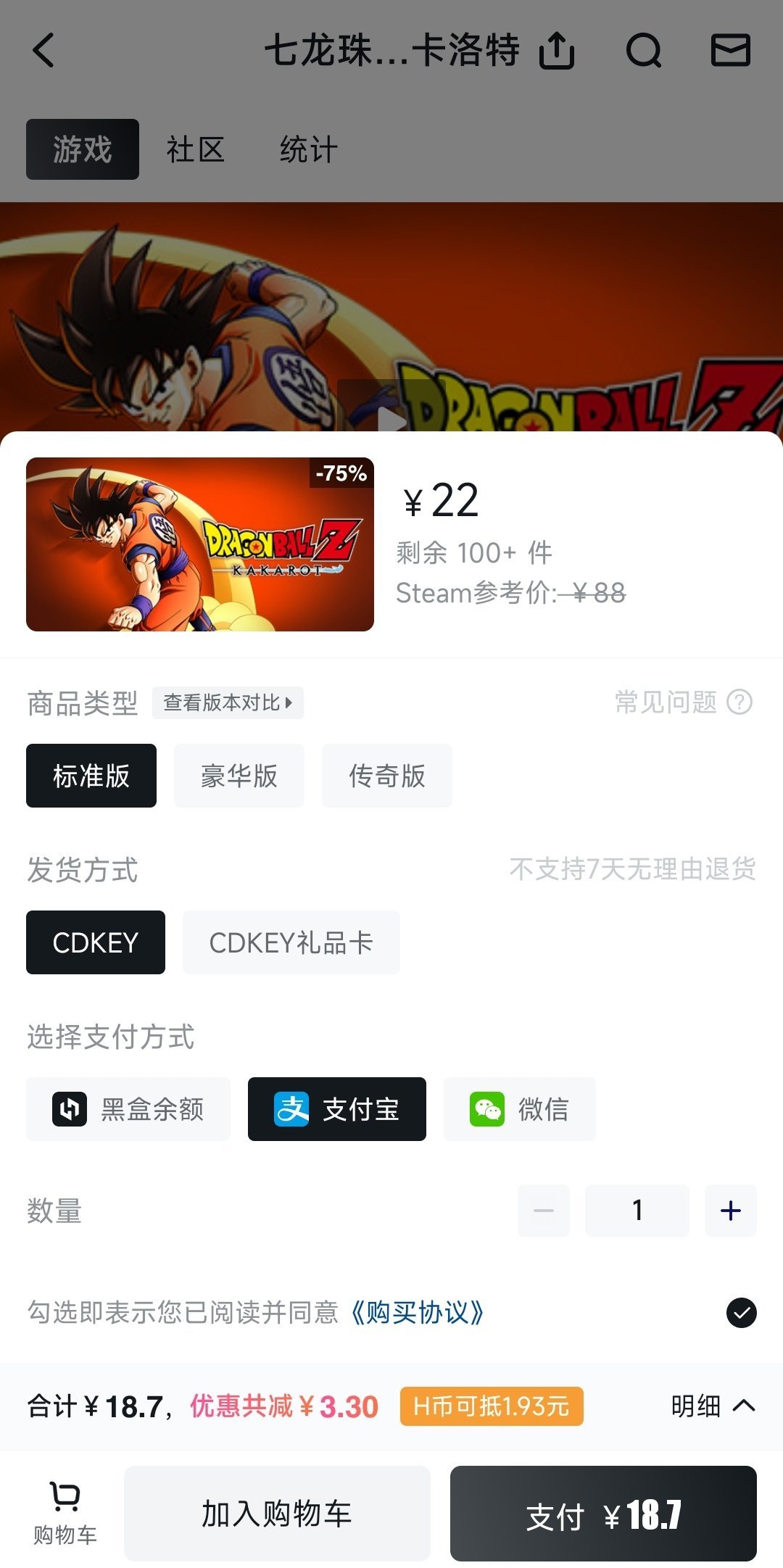Go back using the top-left arrow
This screenshot has width=783, height=1568.
pyautogui.click(x=44, y=51)
